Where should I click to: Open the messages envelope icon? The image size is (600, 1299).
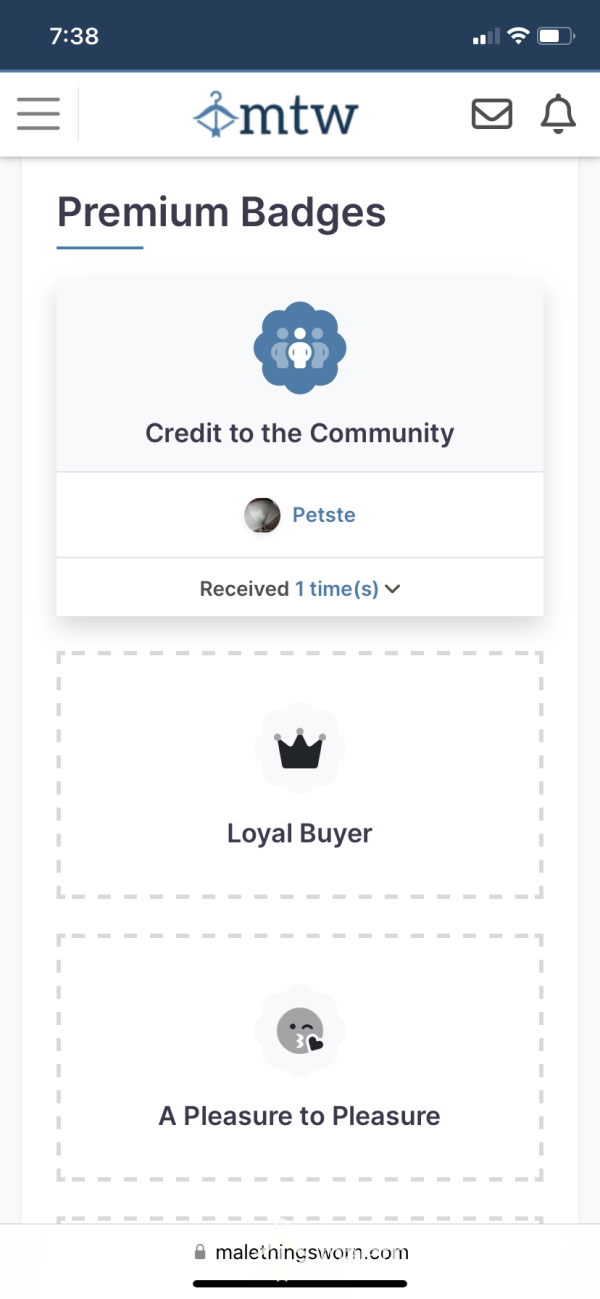pyautogui.click(x=491, y=114)
